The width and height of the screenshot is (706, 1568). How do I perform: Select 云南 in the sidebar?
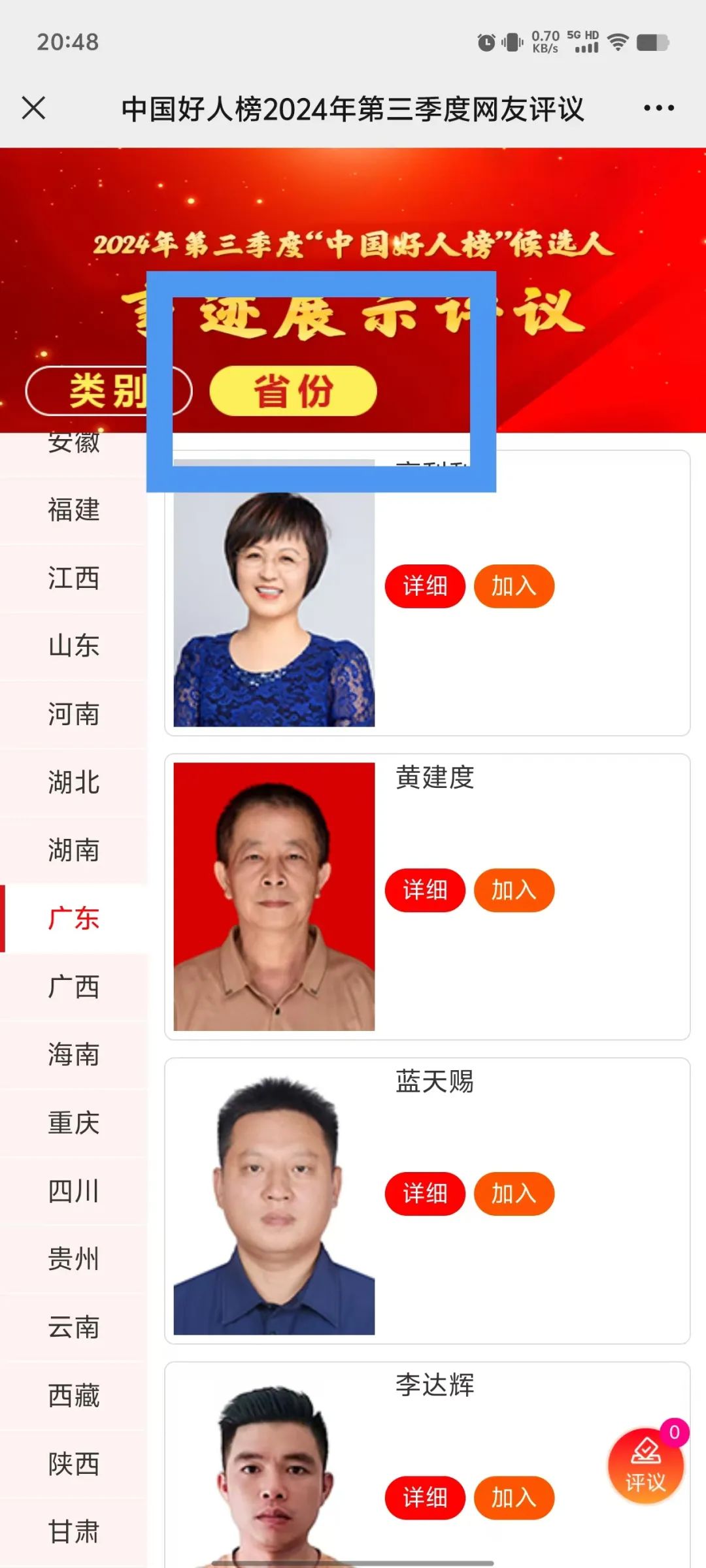pyautogui.click(x=73, y=1328)
